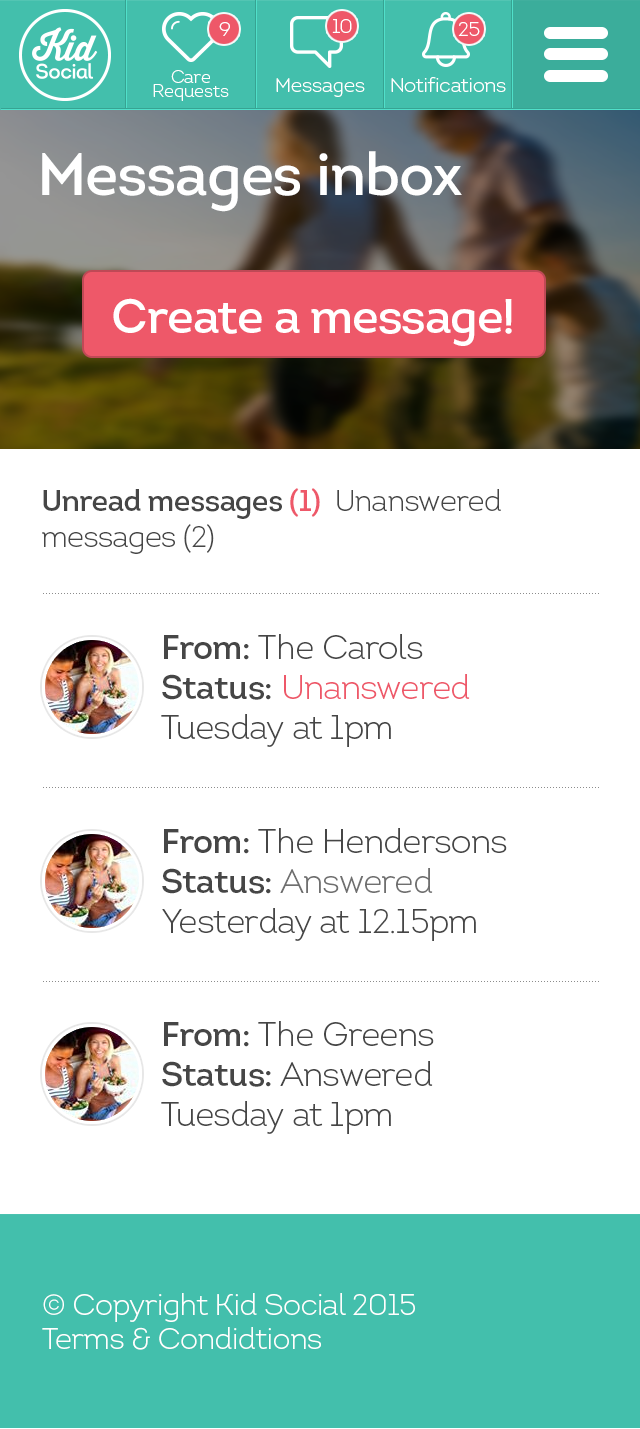This screenshot has height=1429, width=640.
Task: Open the Messages toolbar item
Action: [x=320, y=55]
